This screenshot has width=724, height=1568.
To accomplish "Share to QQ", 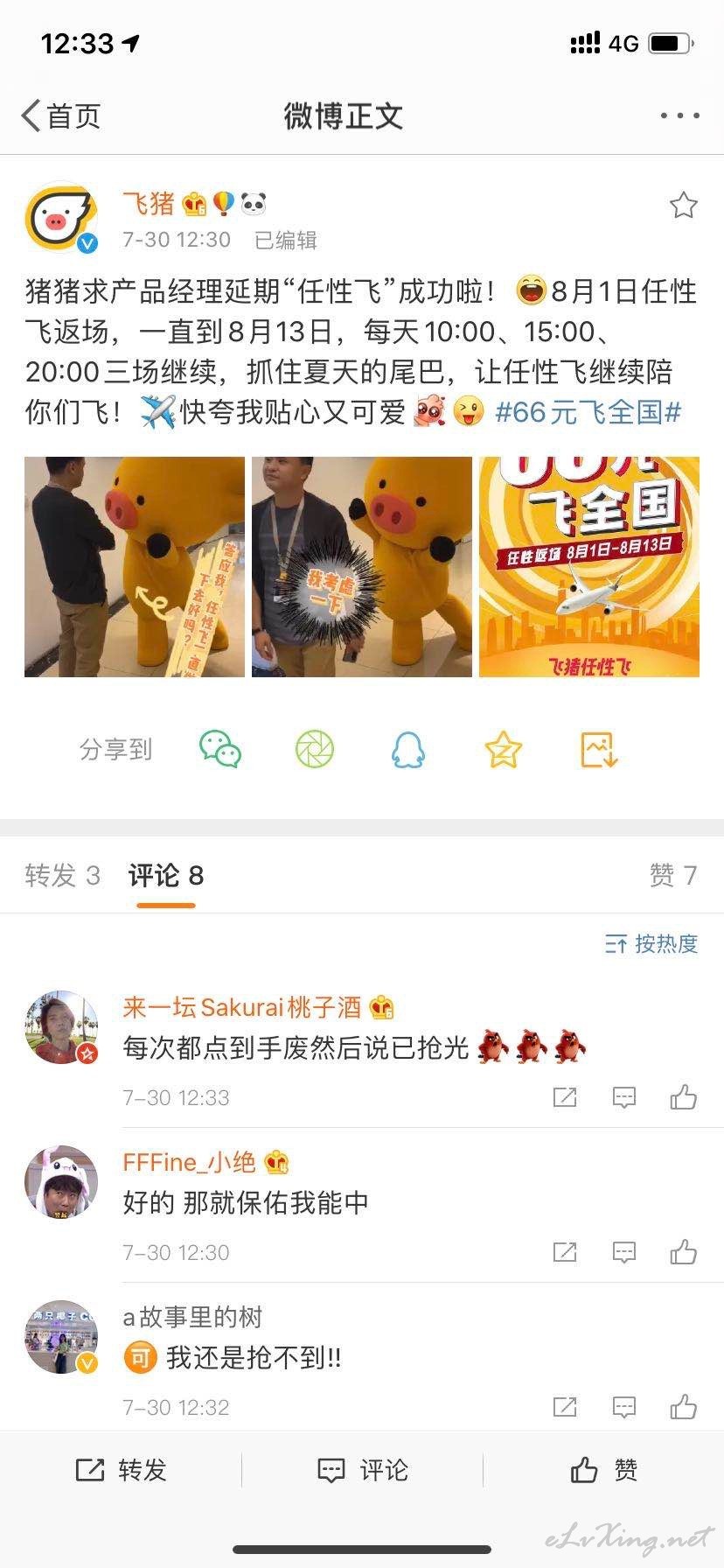I will tap(408, 750).
